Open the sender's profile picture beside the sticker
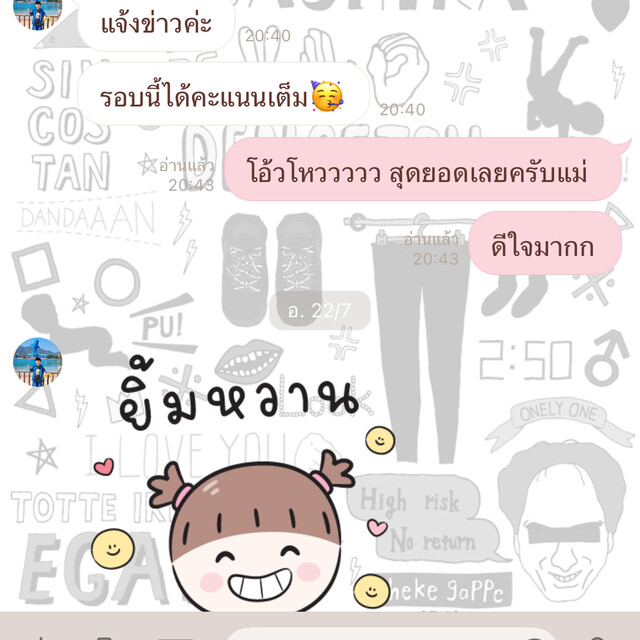 [x=37, y=362]
